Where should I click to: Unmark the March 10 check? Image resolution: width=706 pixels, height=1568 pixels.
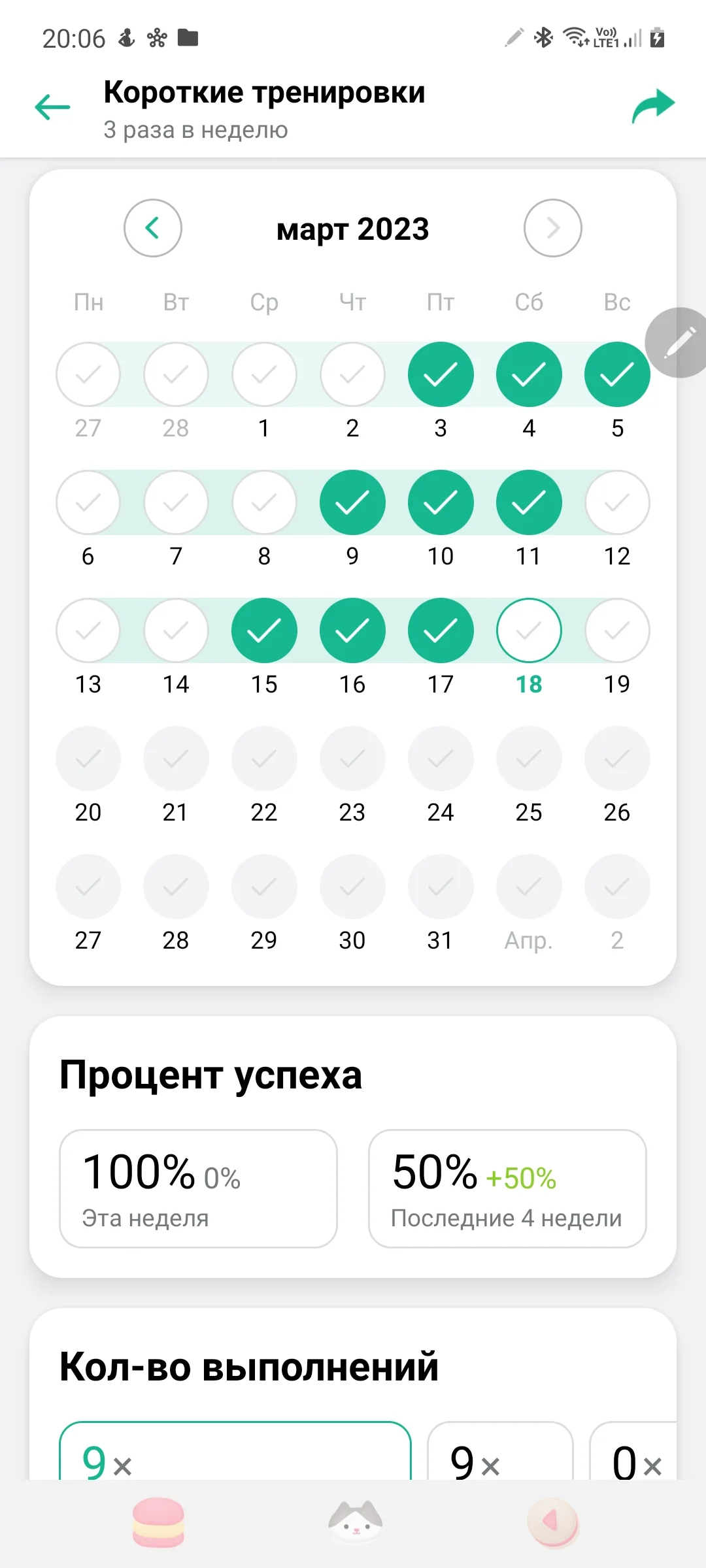point(441,502)
